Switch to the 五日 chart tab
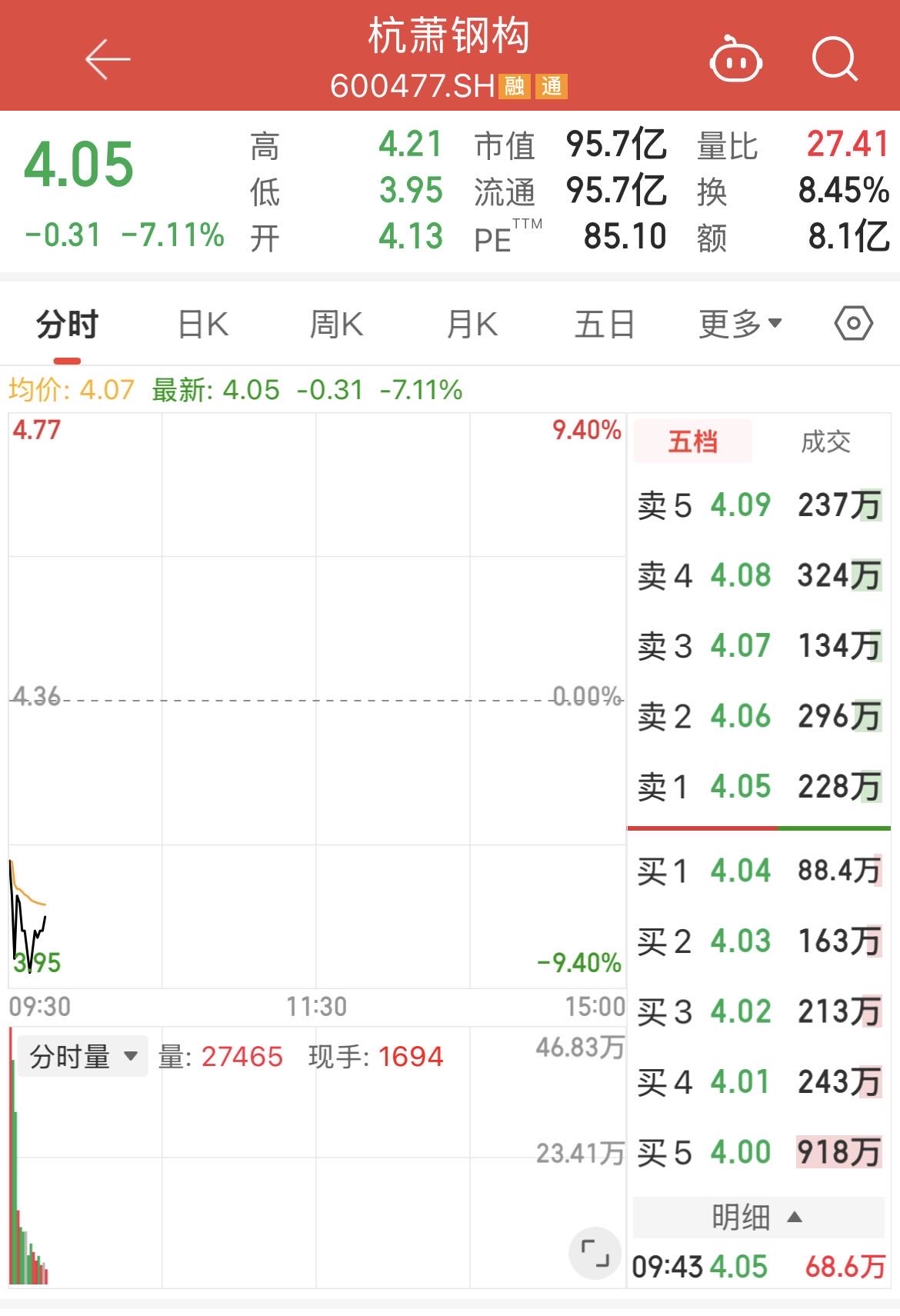Screen dimensions: 900x1316 [605, 325]
